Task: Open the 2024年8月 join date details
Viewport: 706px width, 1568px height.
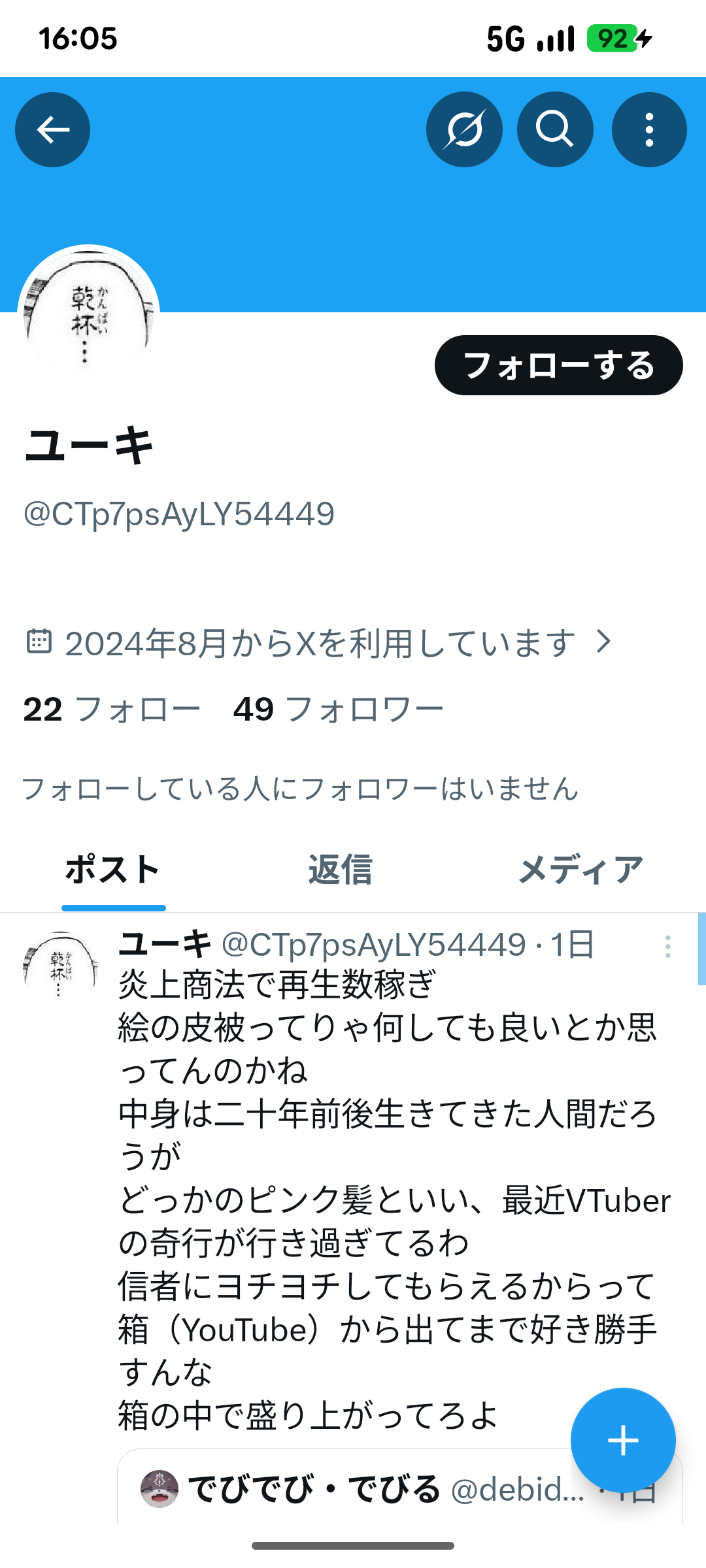Action: pyautogui.click(x=320, y=643)
